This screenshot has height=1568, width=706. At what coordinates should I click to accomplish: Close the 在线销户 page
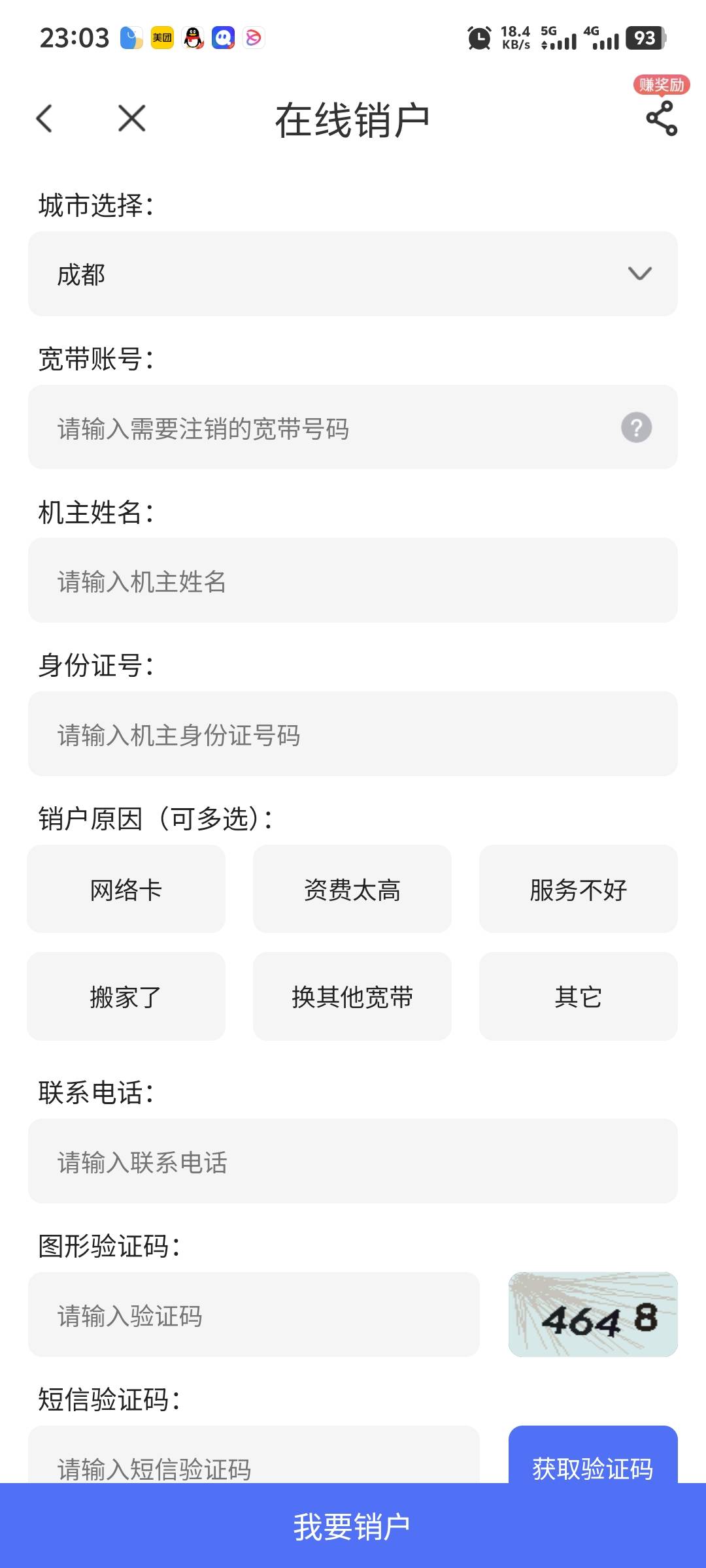[x=131, y=118]
